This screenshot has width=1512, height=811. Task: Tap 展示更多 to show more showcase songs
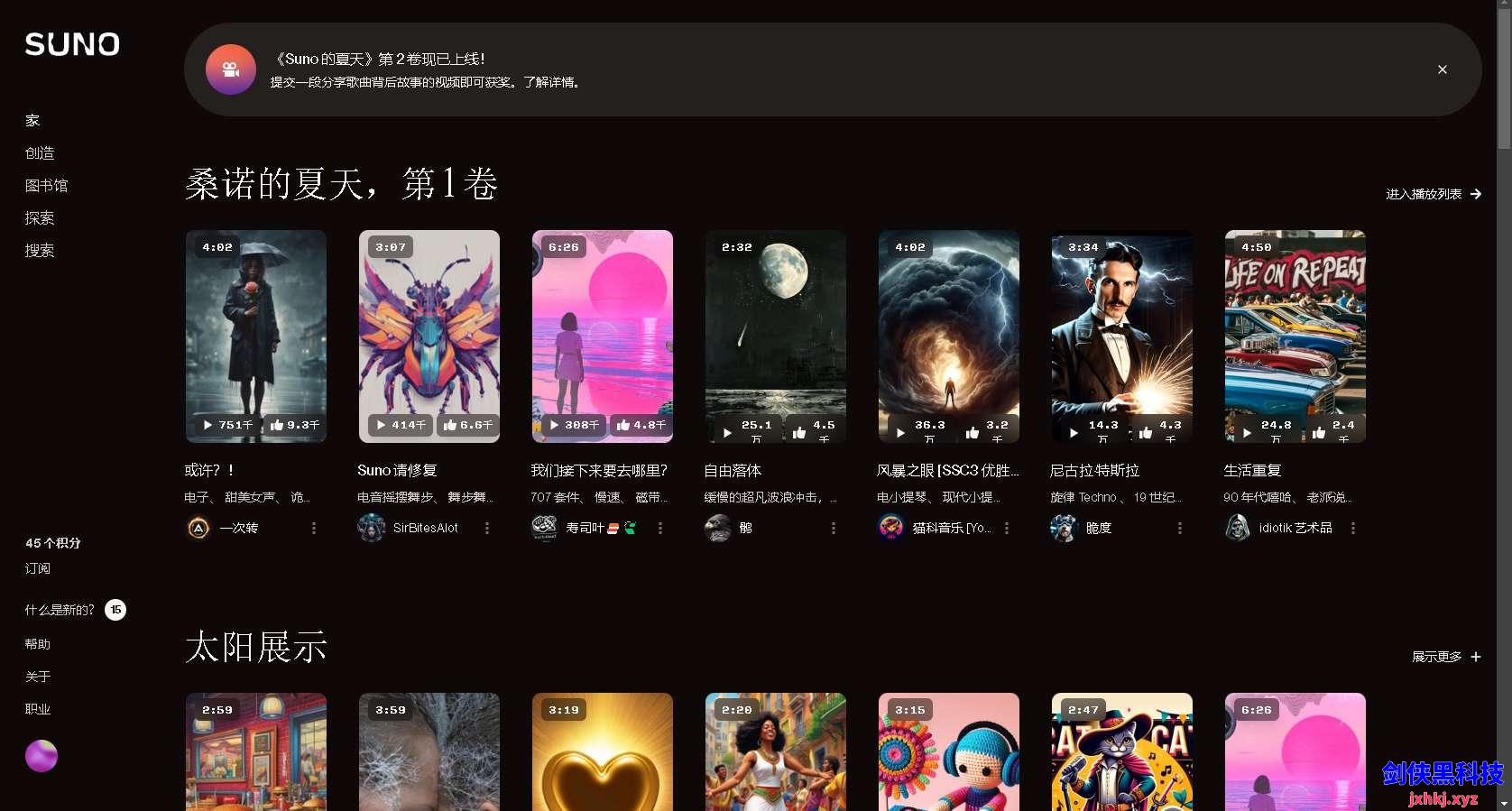(1445, 657)
